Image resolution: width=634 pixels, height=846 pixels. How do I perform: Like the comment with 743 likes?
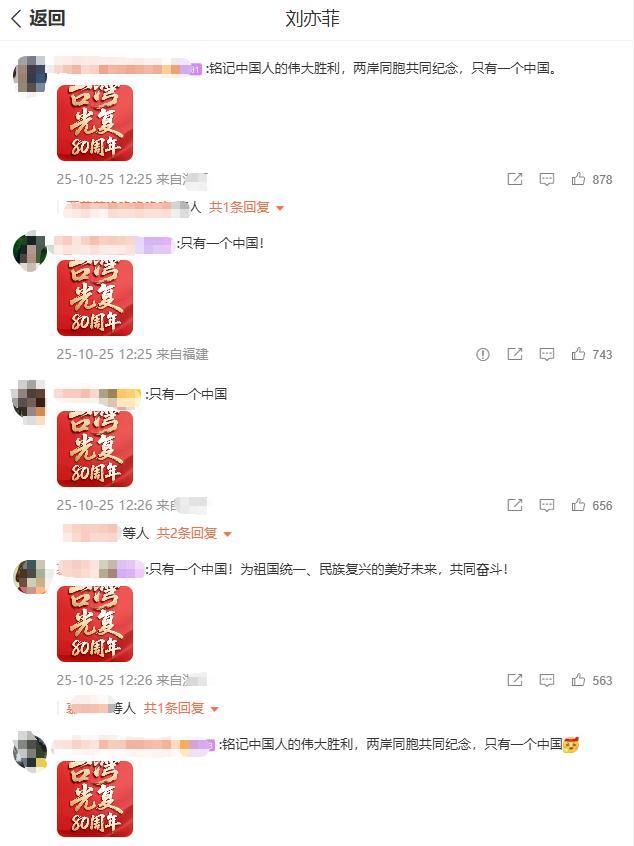[578, 354]
